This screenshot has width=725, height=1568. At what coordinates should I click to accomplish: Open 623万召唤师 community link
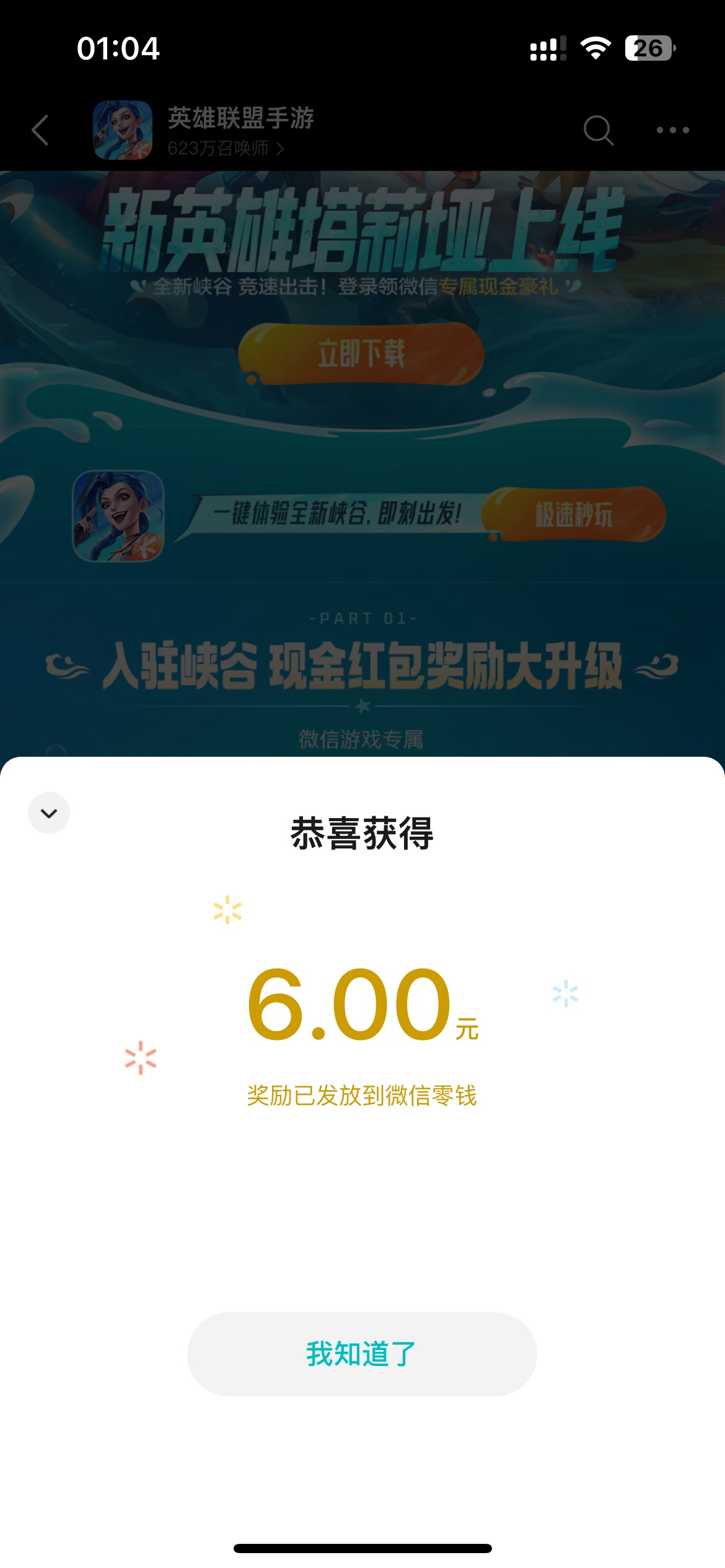[226, 149]
